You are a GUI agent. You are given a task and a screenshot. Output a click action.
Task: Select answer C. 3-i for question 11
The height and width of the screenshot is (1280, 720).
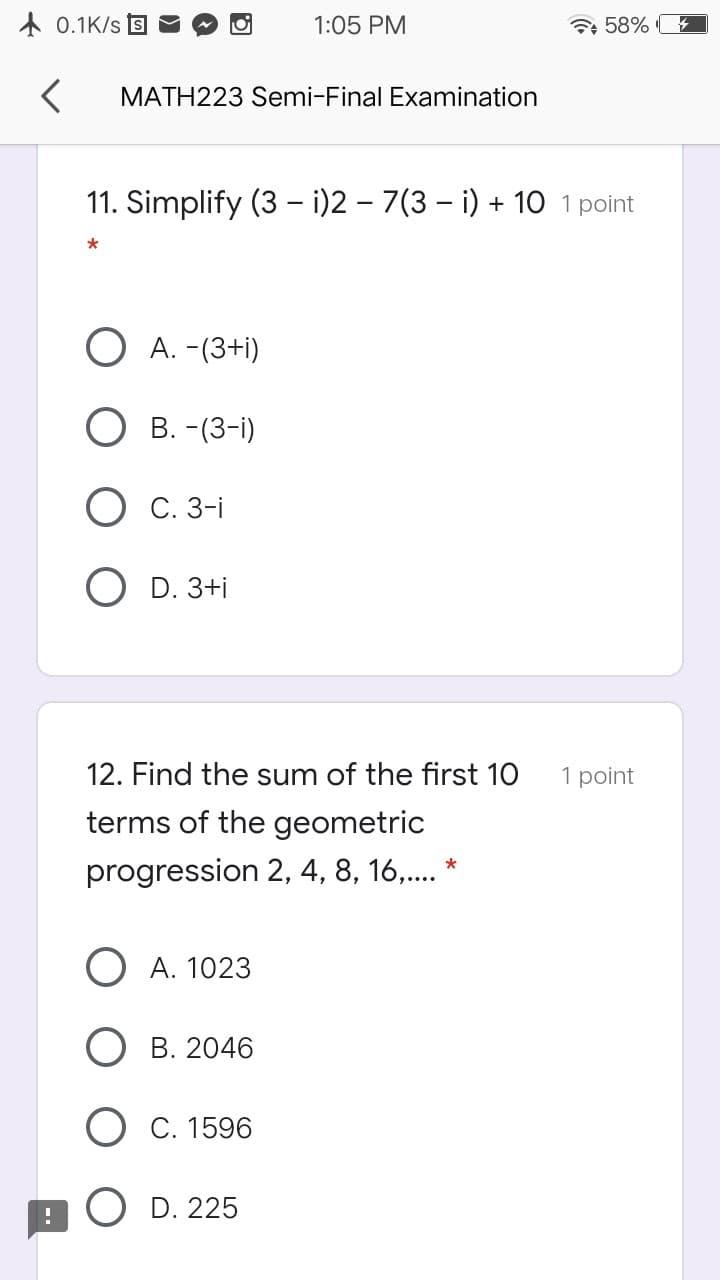point(106,507)
